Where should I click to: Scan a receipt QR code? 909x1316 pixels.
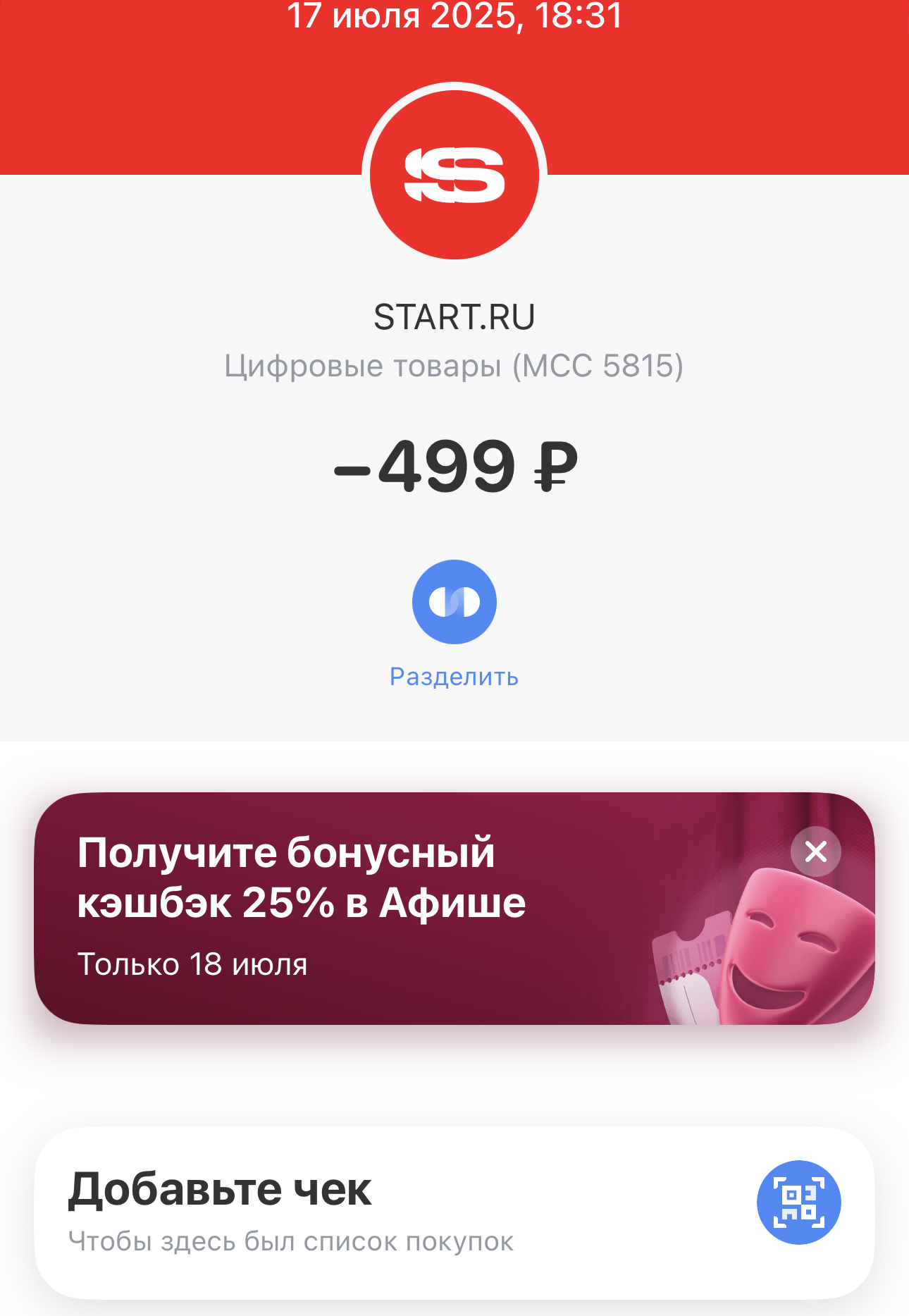tap(798, 1203)
